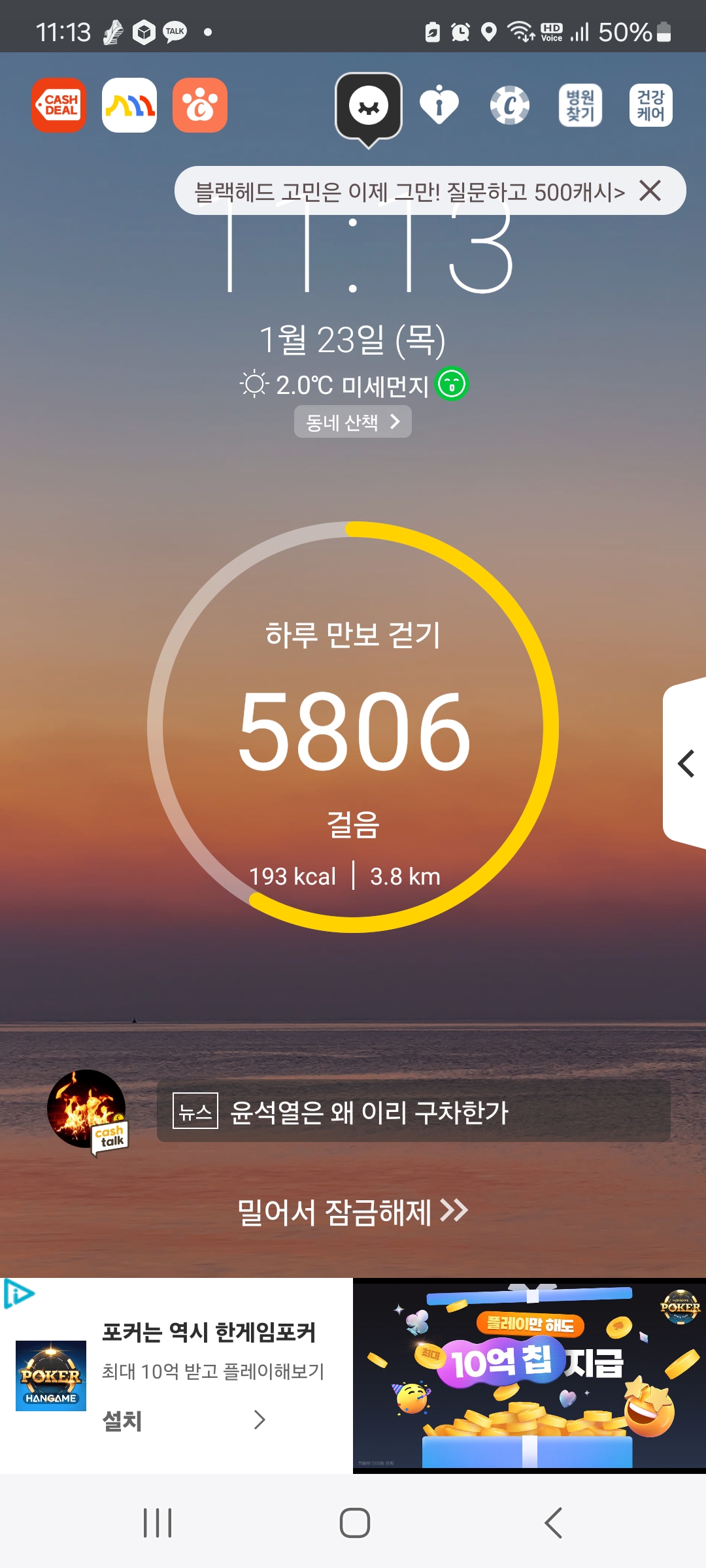
Task: Open the 동네 산책 button
Action: 352,422
